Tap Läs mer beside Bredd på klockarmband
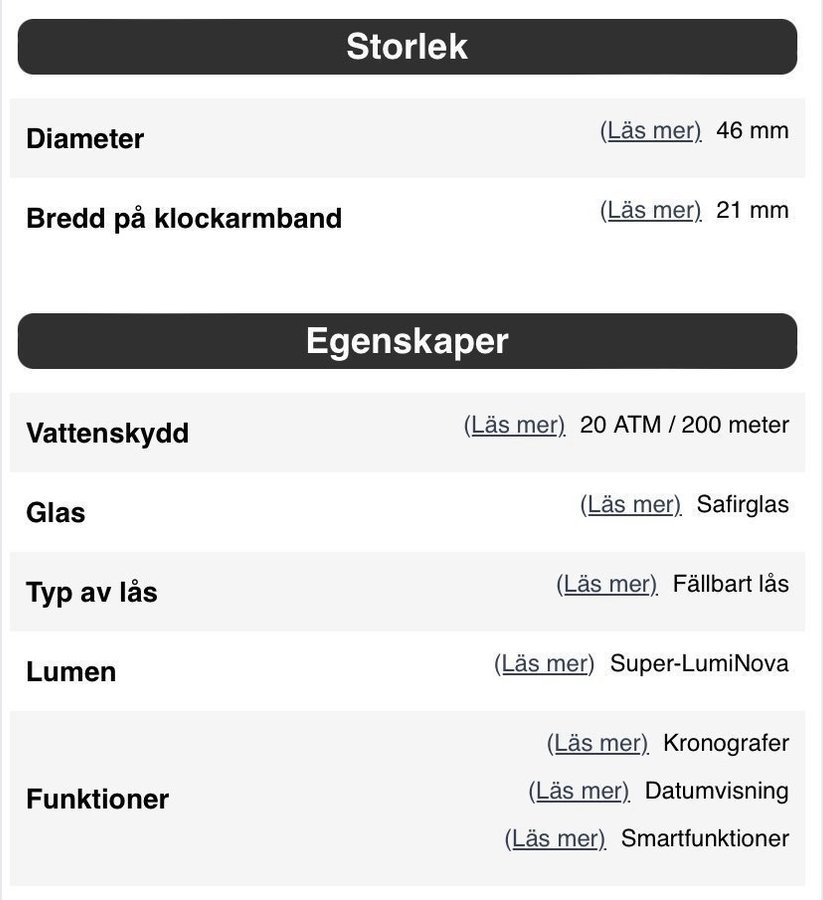 coord(651,210)
